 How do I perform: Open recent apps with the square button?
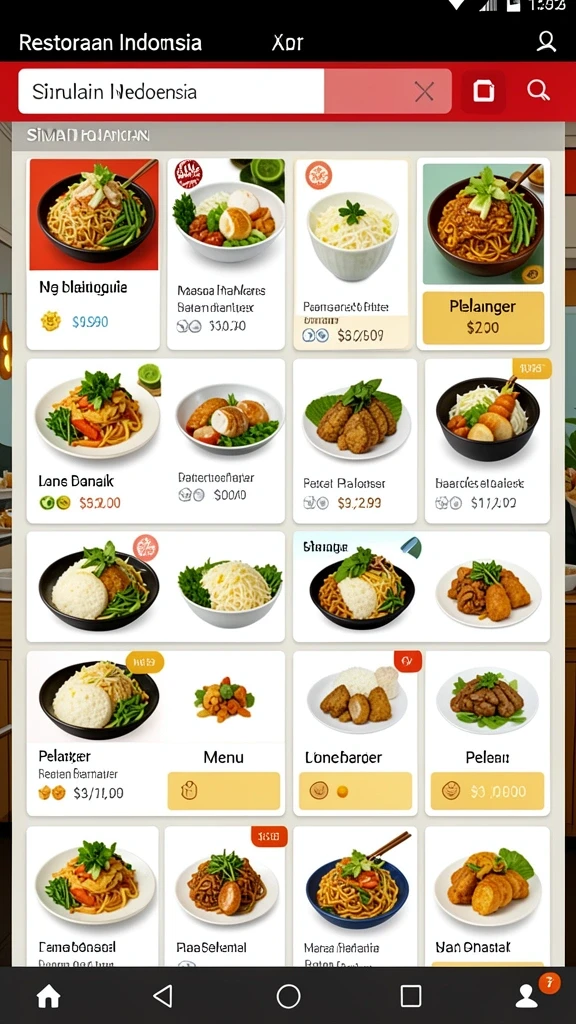pyautogui.click(x=410, y=997)
